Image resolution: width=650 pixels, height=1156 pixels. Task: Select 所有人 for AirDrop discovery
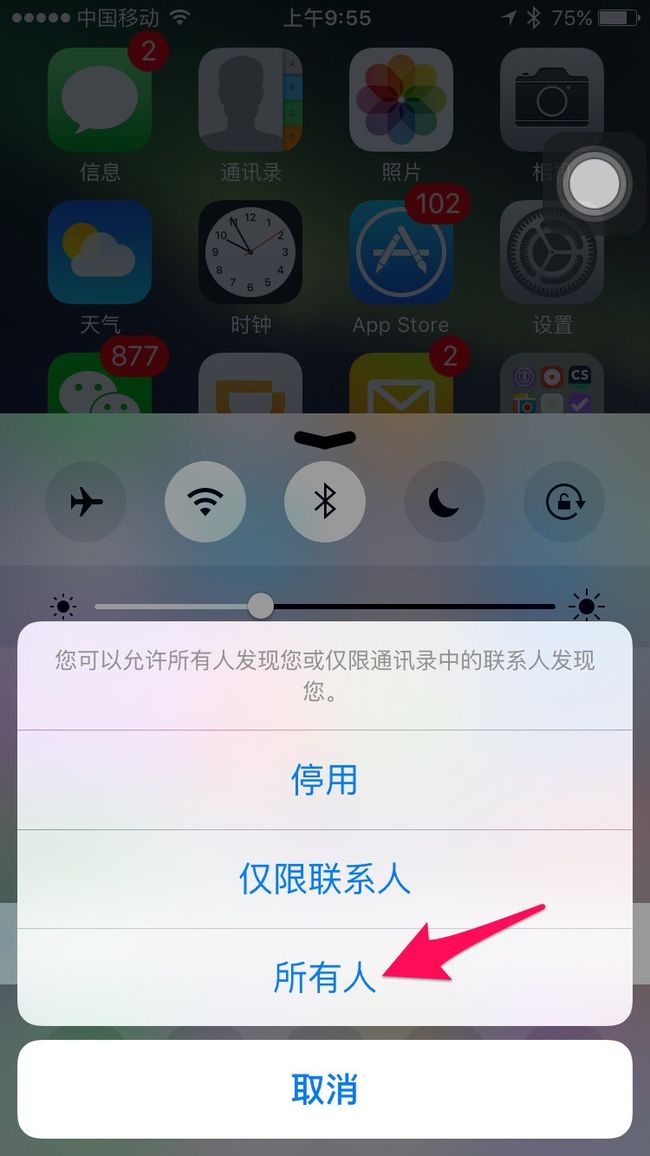[x=324, y=977]
